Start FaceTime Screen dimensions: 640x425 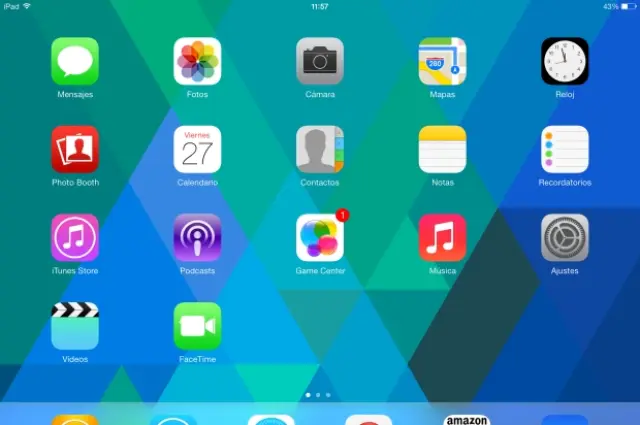[197, 325]
